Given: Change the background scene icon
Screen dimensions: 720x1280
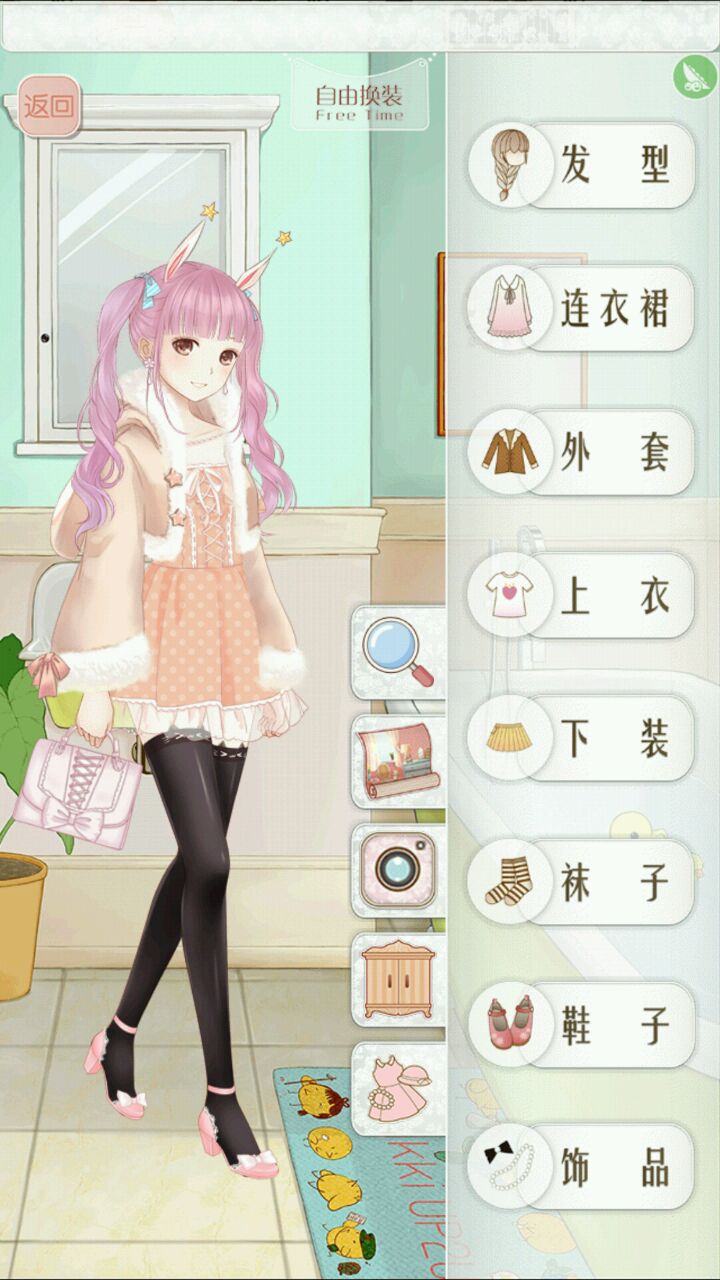Looking at the screenshot, I should pos(400,762).
